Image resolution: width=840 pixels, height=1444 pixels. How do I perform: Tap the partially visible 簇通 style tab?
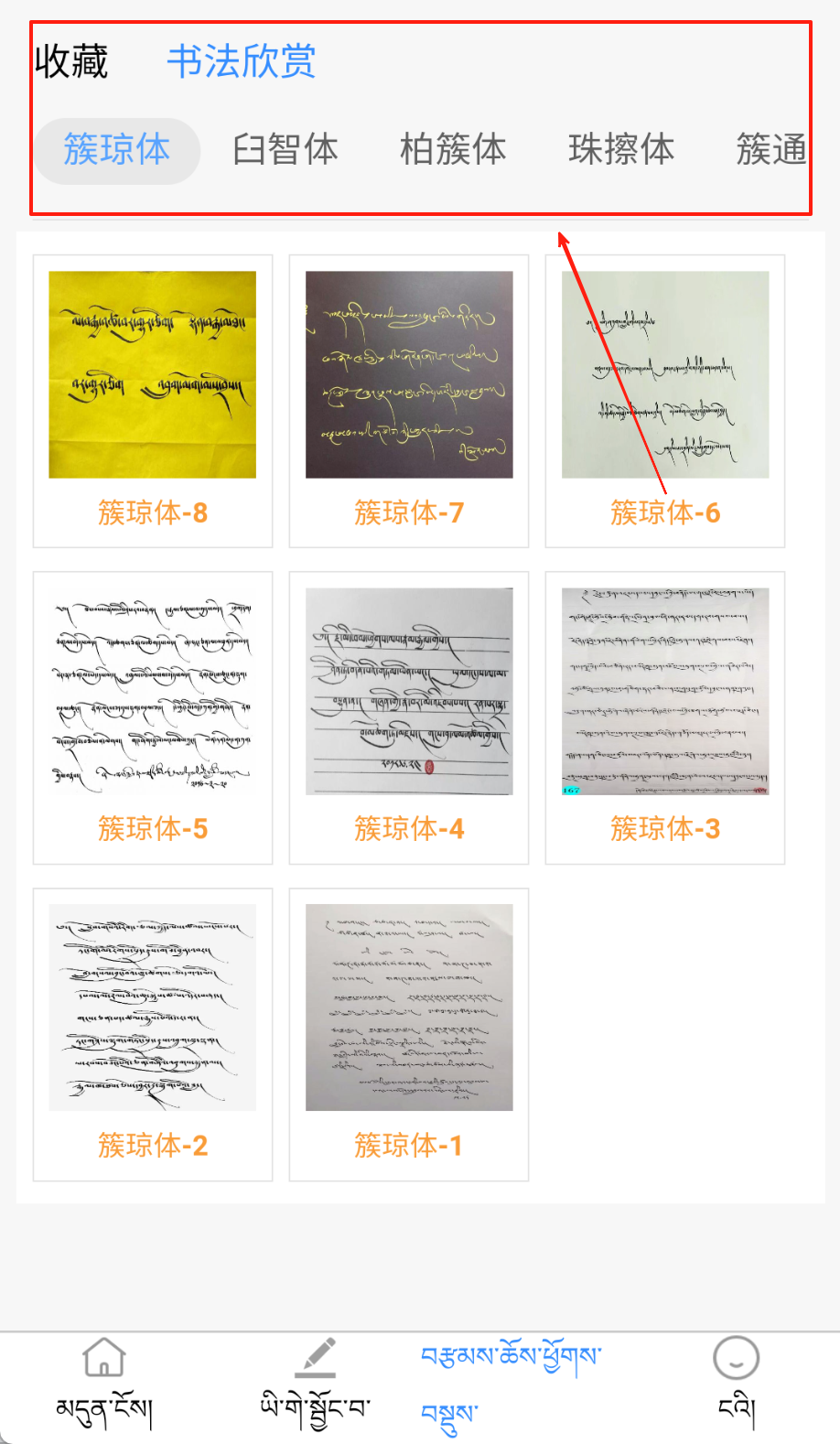pyautogui.click(x=771, y=150)
